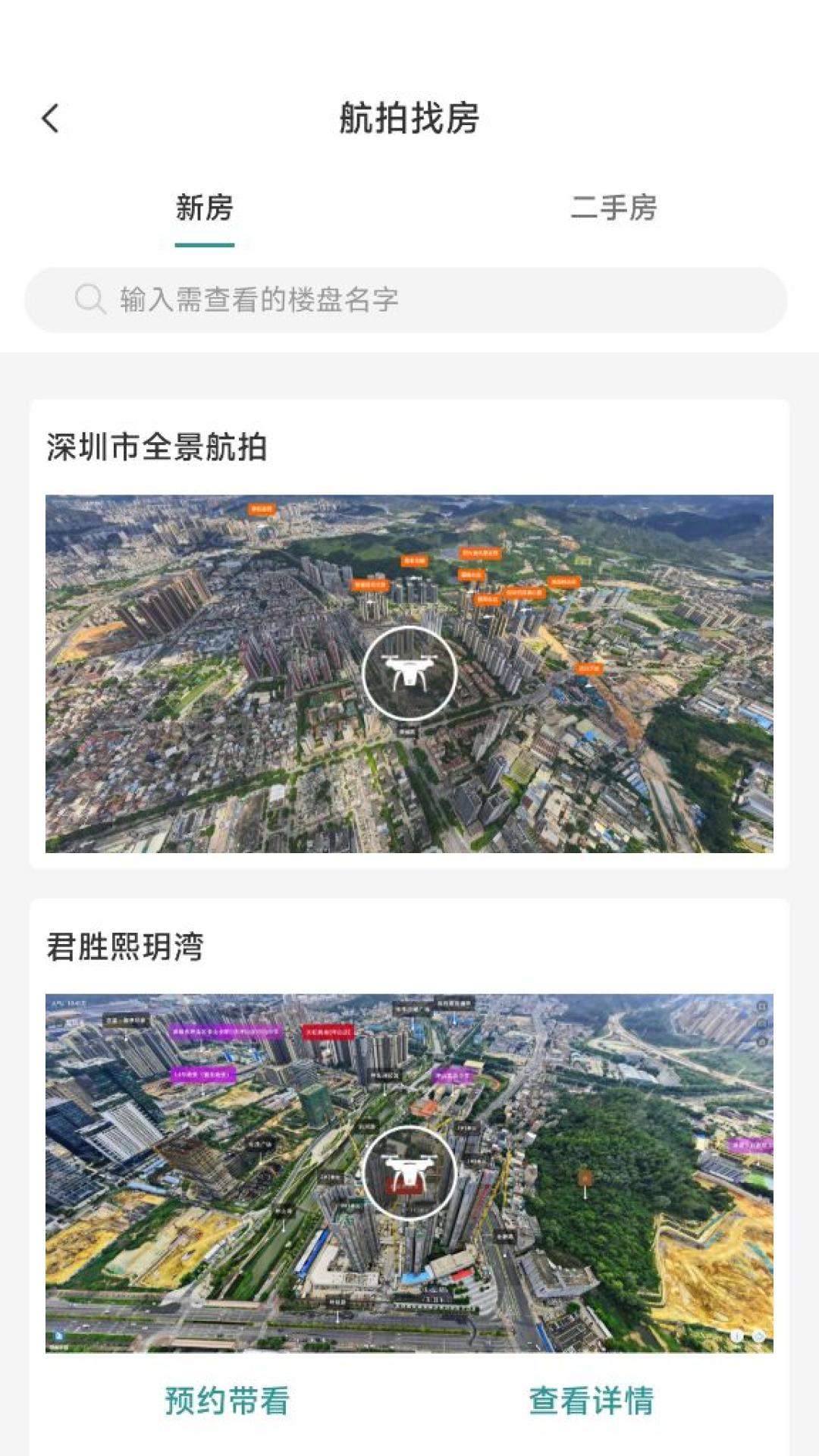Switch to the 二手房 tab
This screenshot has width=819, height=1456.
pyautogui.click(x=613, y=208)
